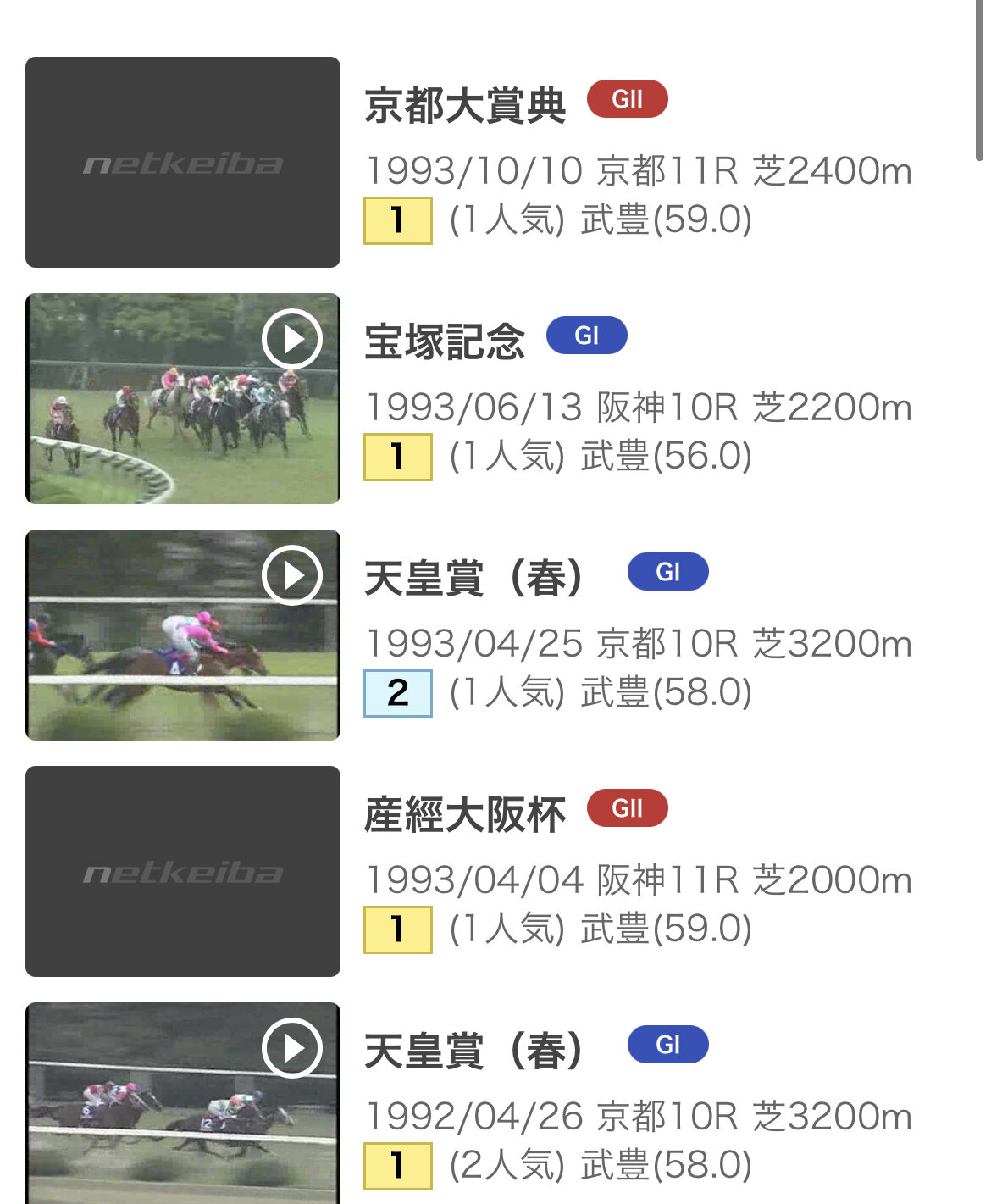Open the 宝塚記念 race result details
Image resolution: width=991 pixels, height=1204 pixels.
click(x=445, y=342)
